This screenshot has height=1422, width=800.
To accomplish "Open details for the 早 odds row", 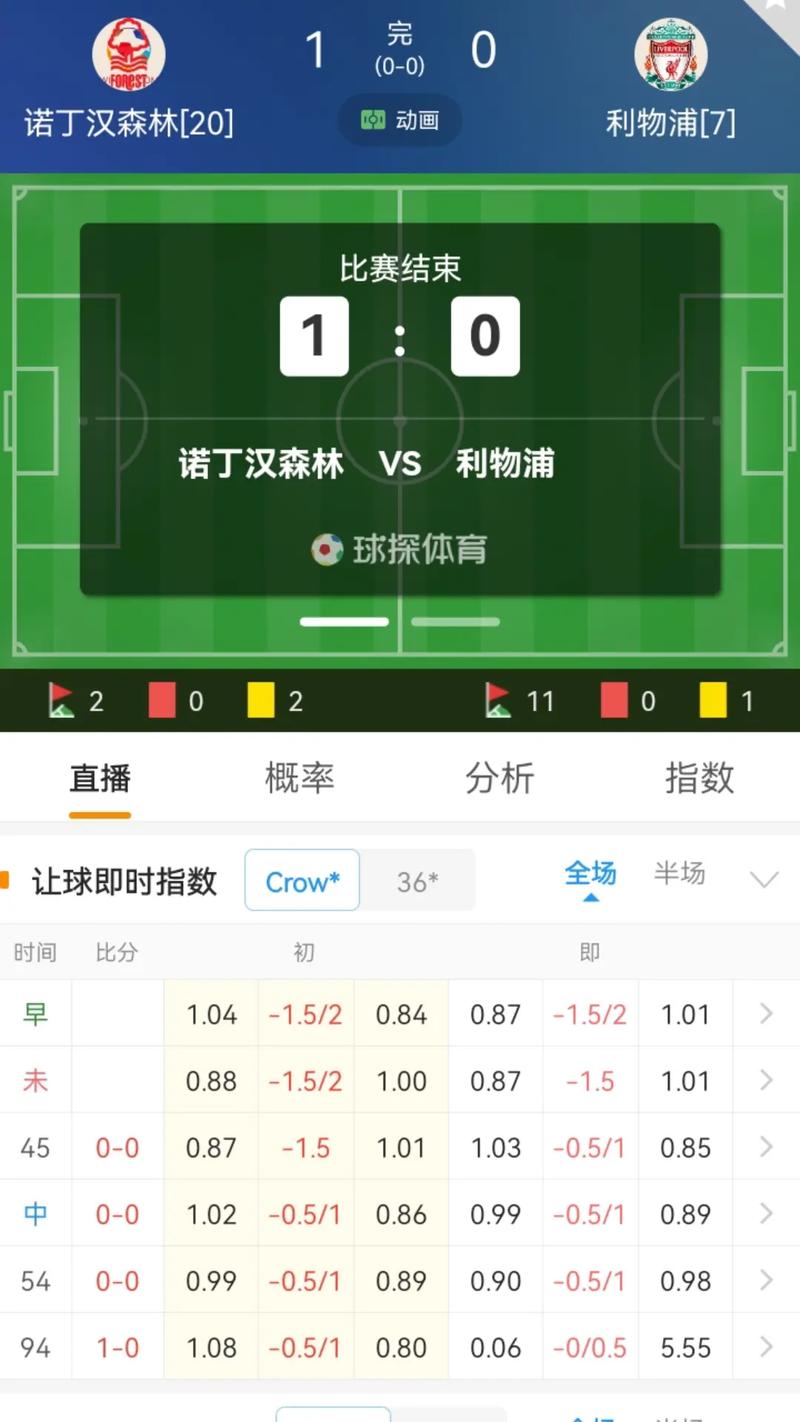I will [x=766, y=1014].
